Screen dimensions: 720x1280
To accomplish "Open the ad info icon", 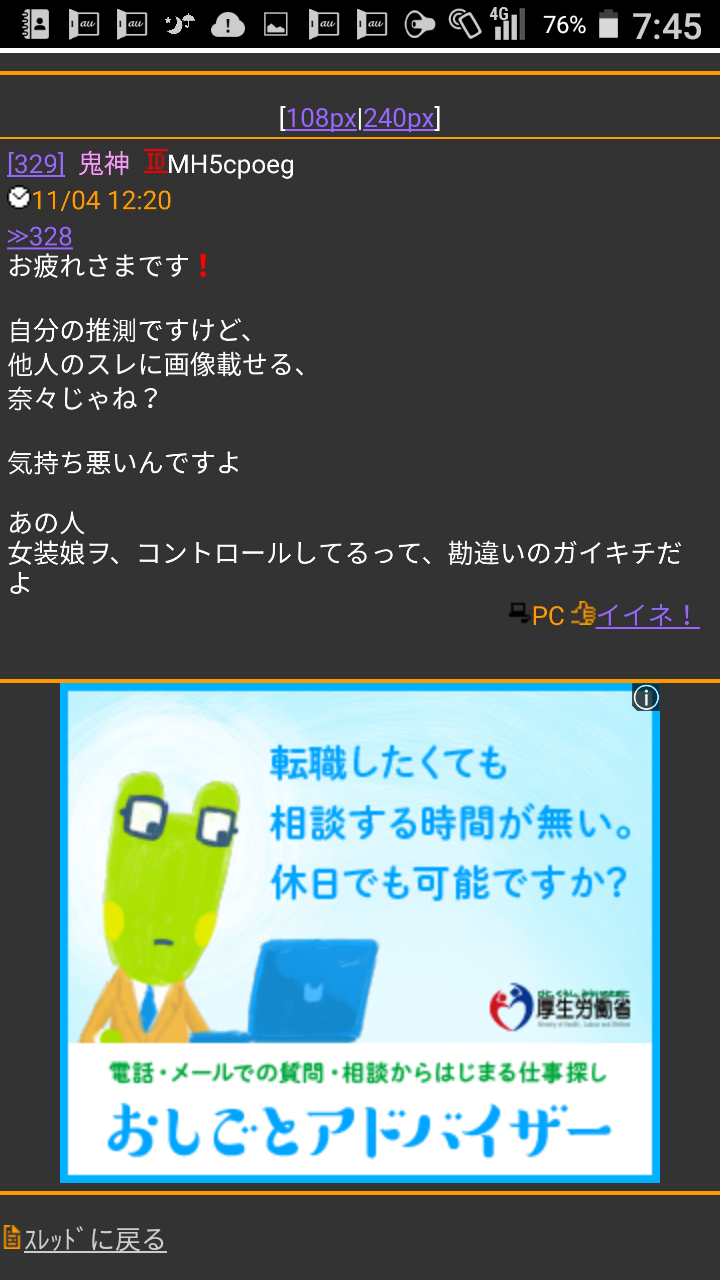I will (x=646, y=698).
